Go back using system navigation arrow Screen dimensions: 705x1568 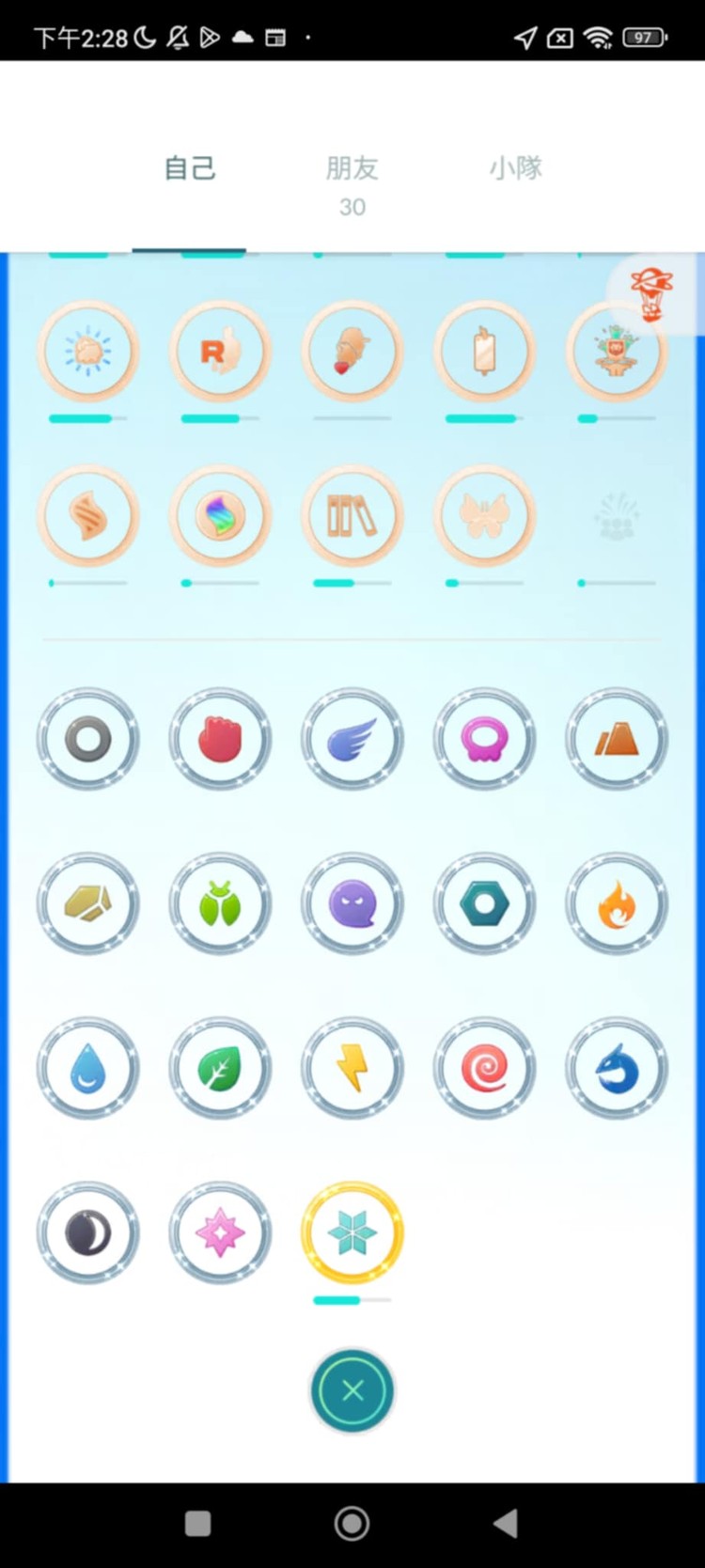[506, 1523]
